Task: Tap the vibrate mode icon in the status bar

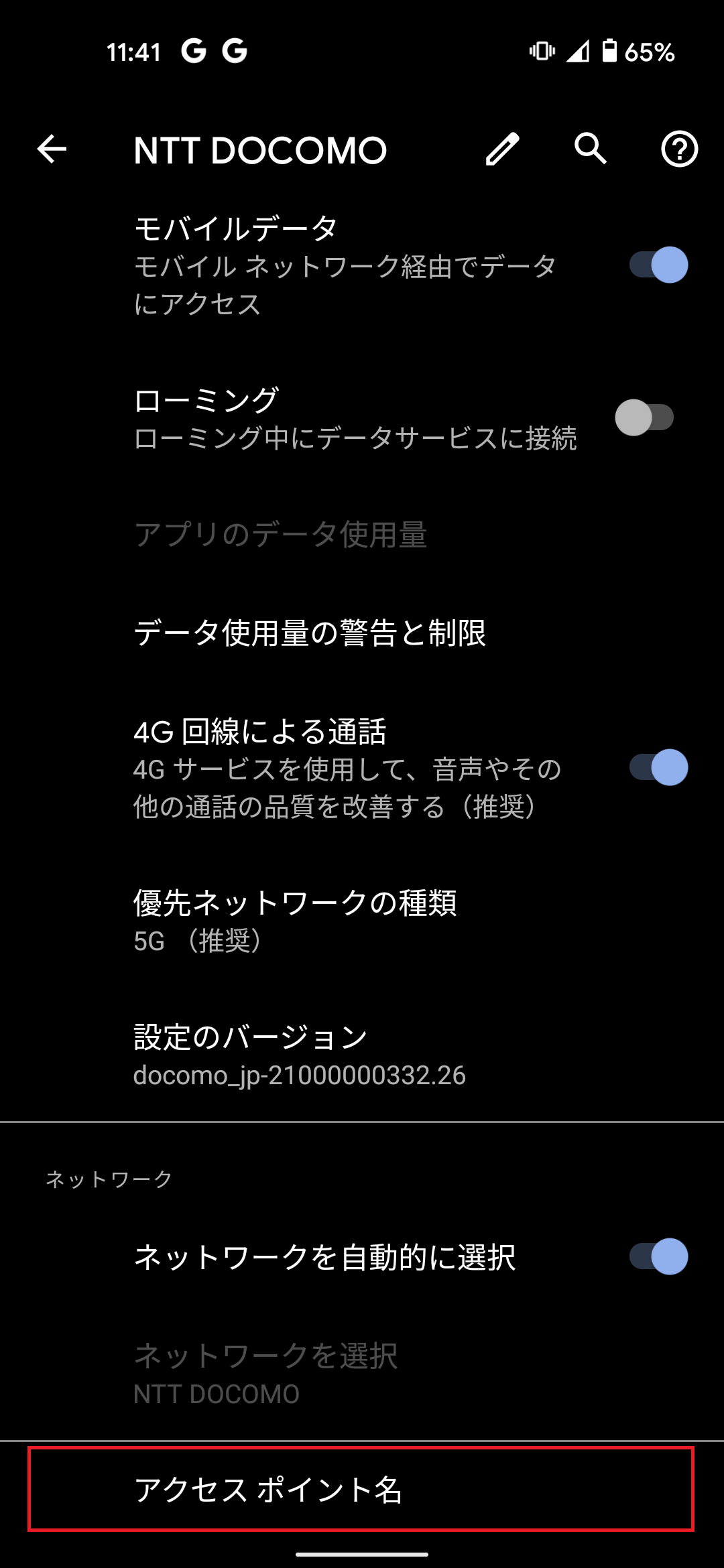Action: tap(540, 52)
